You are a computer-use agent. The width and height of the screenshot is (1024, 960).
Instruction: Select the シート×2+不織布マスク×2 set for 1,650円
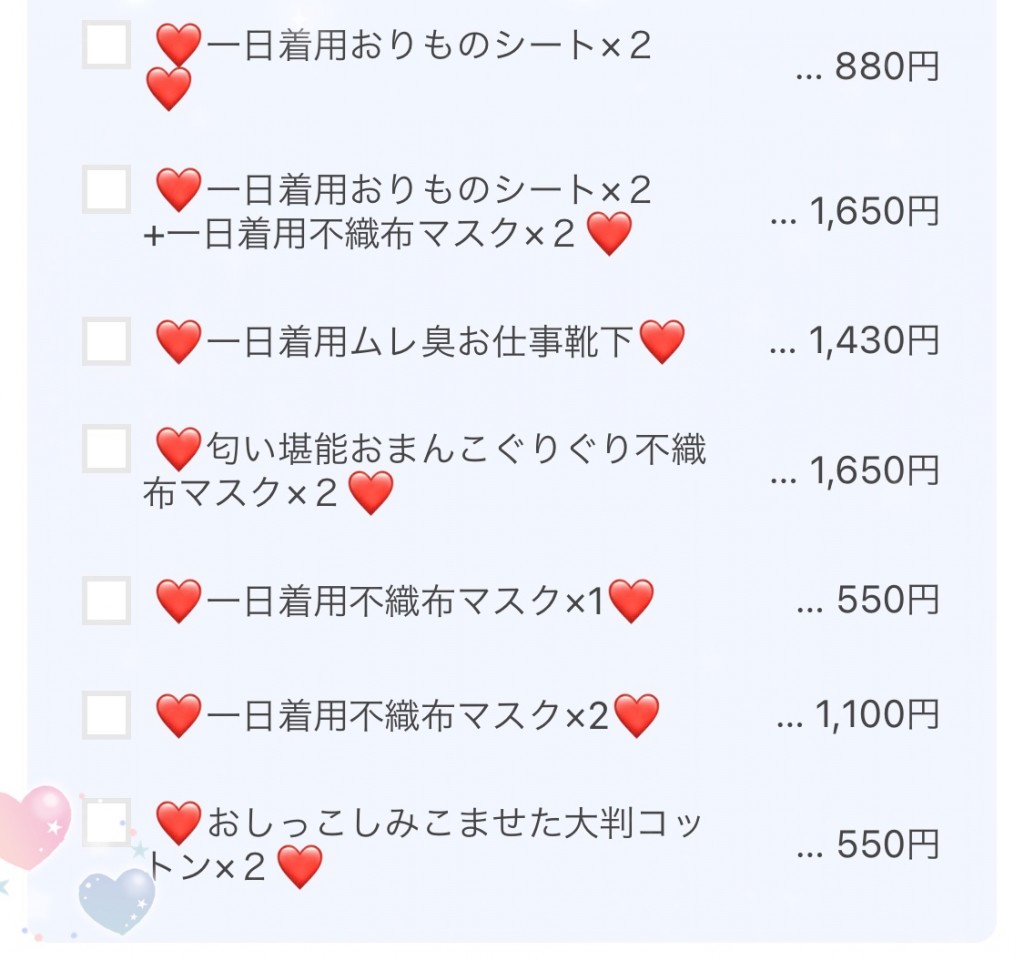click(106, 189)
